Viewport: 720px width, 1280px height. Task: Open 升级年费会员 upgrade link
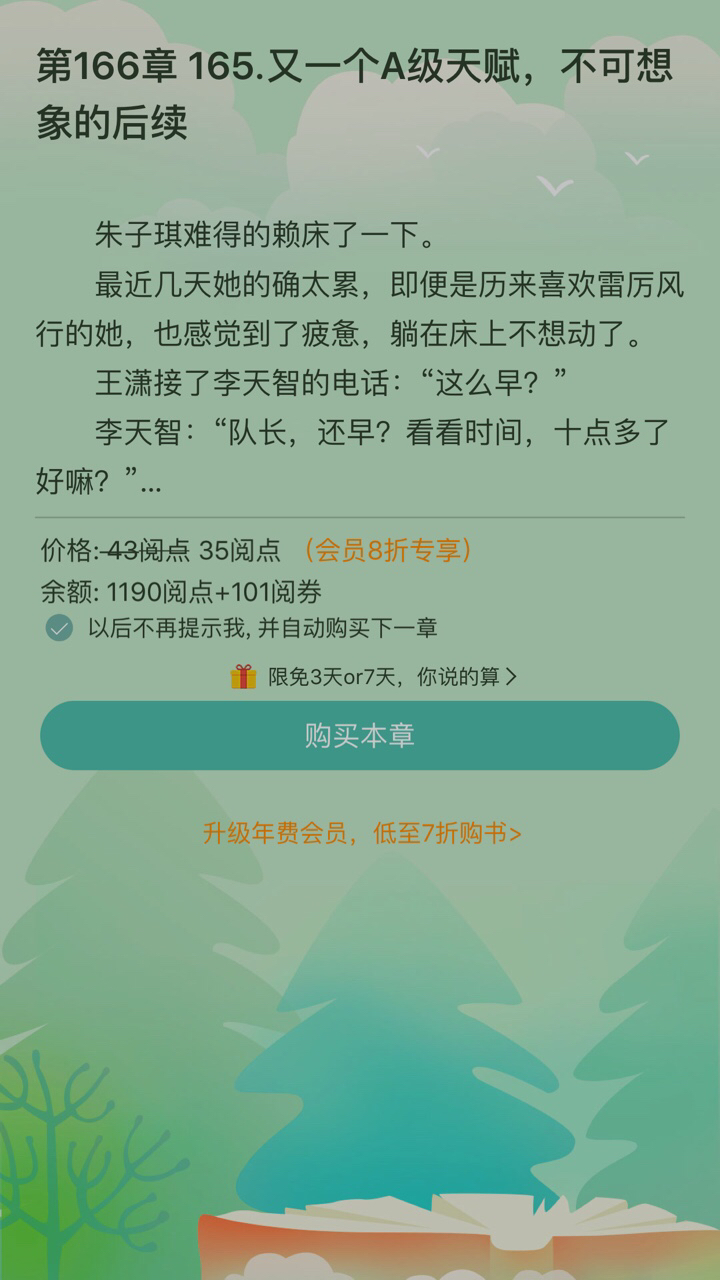[x=362, y=834]
